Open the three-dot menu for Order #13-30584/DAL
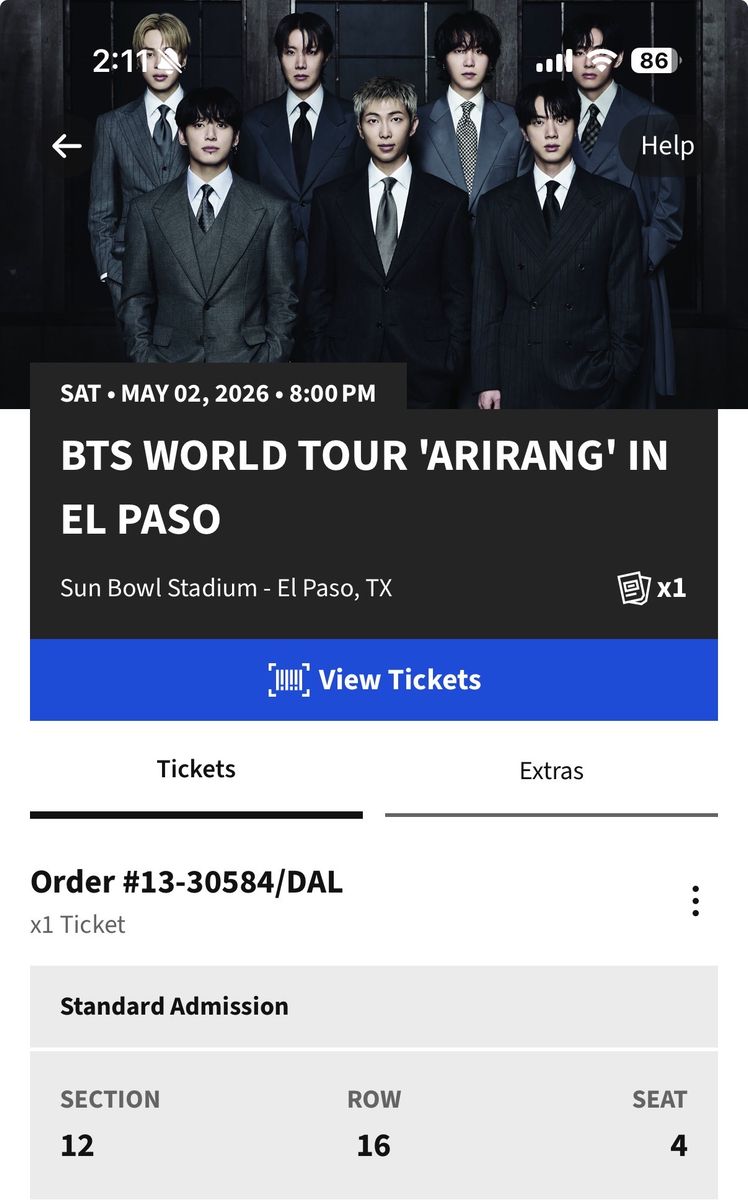This screenshot has width=748, height=1200. pos(695,900)
